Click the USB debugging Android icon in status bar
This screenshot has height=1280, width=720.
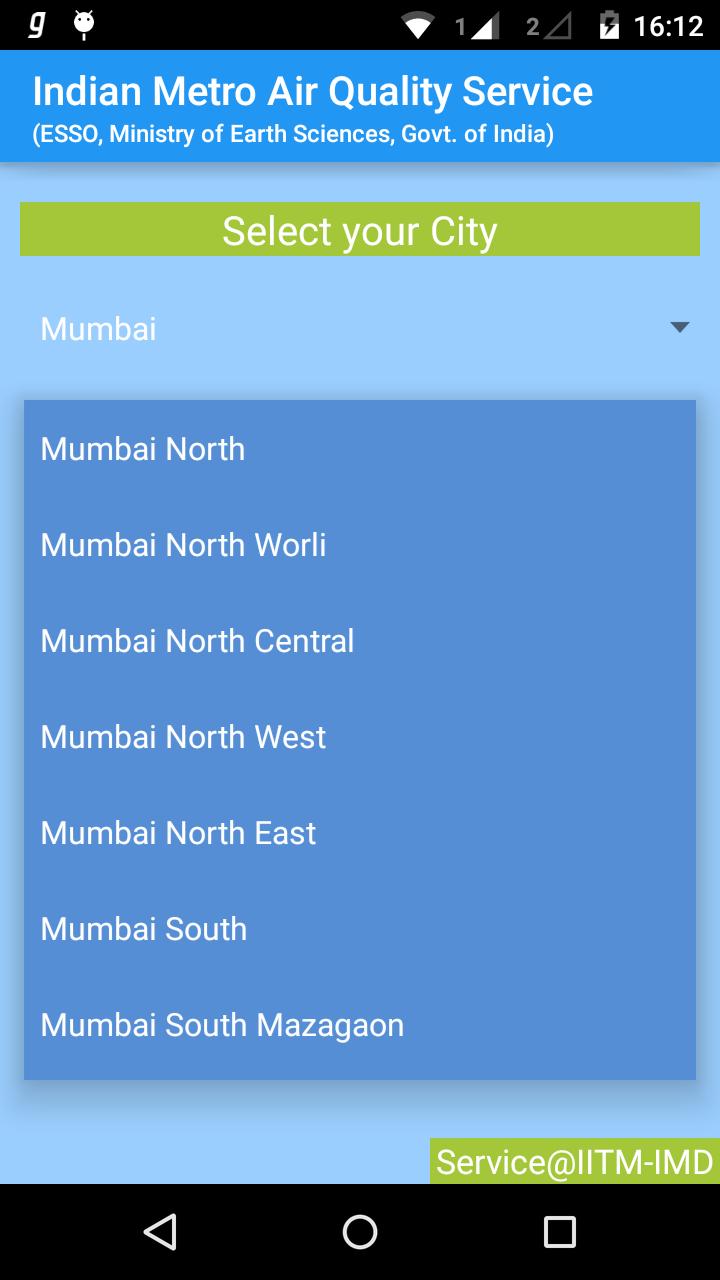(82, 22)
